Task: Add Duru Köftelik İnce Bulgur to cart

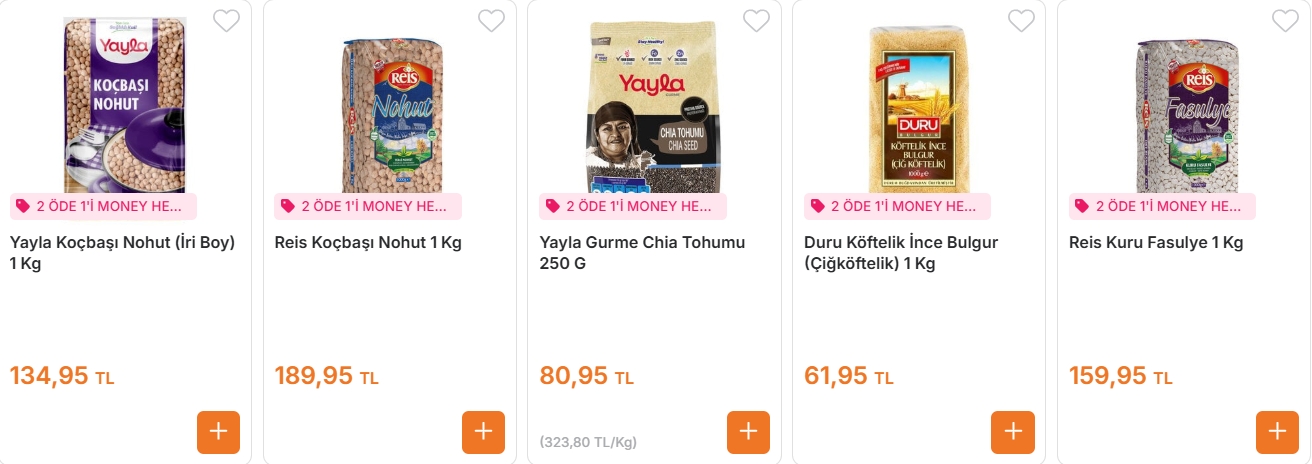Action: tap(1013, 432)
